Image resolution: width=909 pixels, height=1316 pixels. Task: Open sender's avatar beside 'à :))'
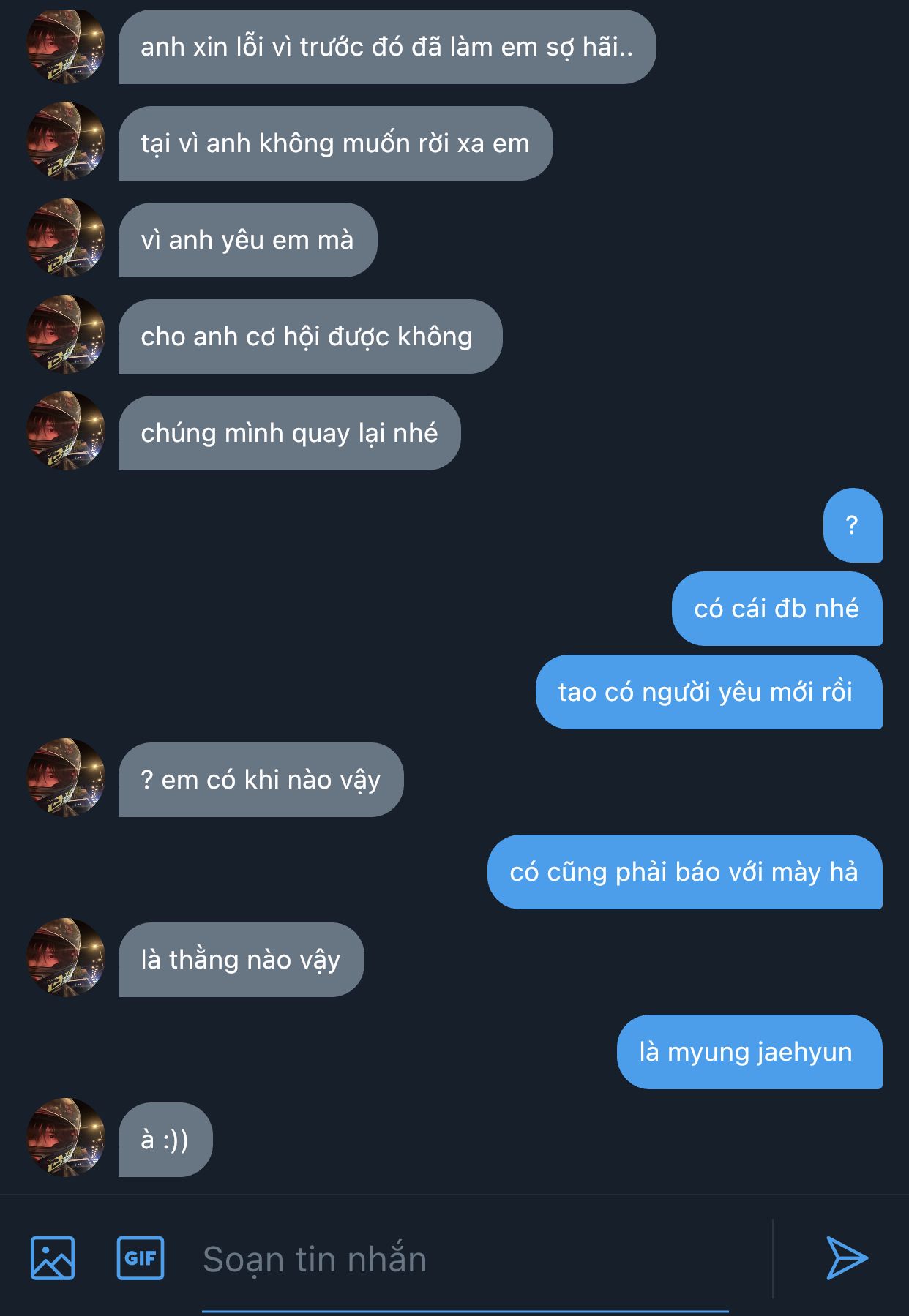click(66, 1138)
